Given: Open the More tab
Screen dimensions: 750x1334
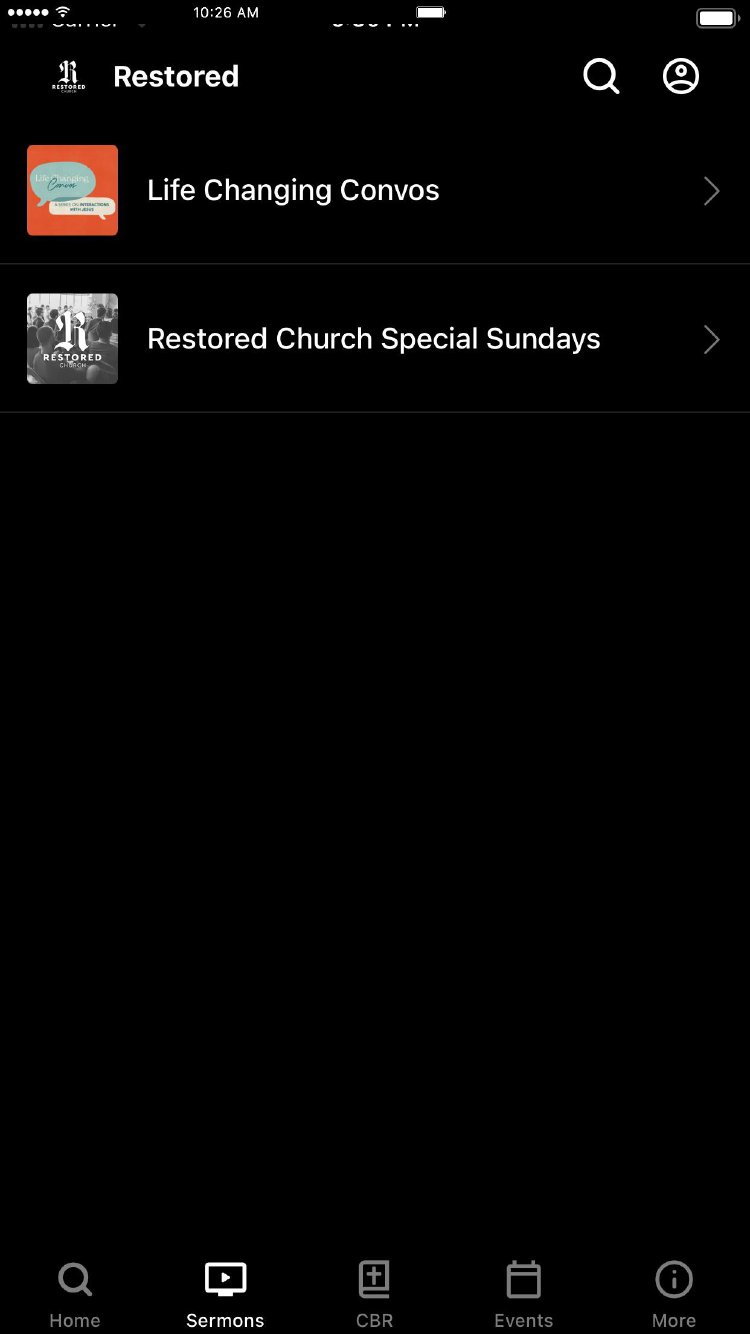Looking at the screenshot, I should [674, 1293].
